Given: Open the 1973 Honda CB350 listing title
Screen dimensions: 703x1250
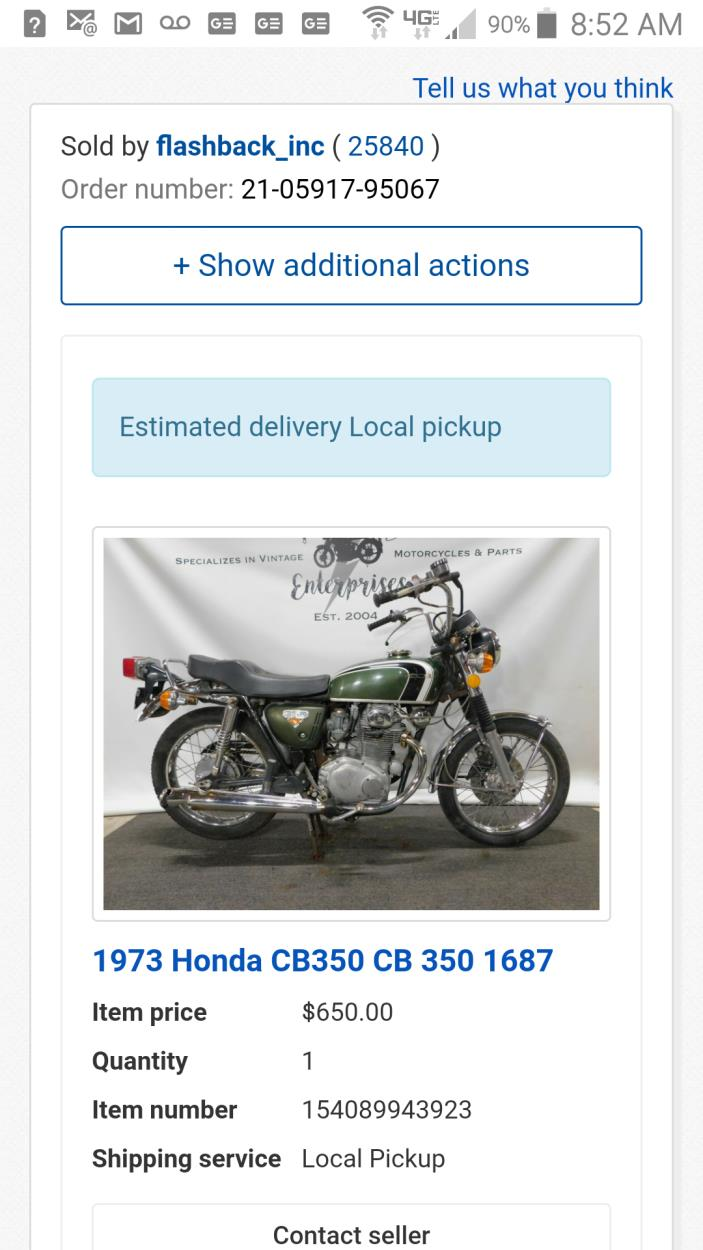Looking at the screenshot, I should click(322, 961).
